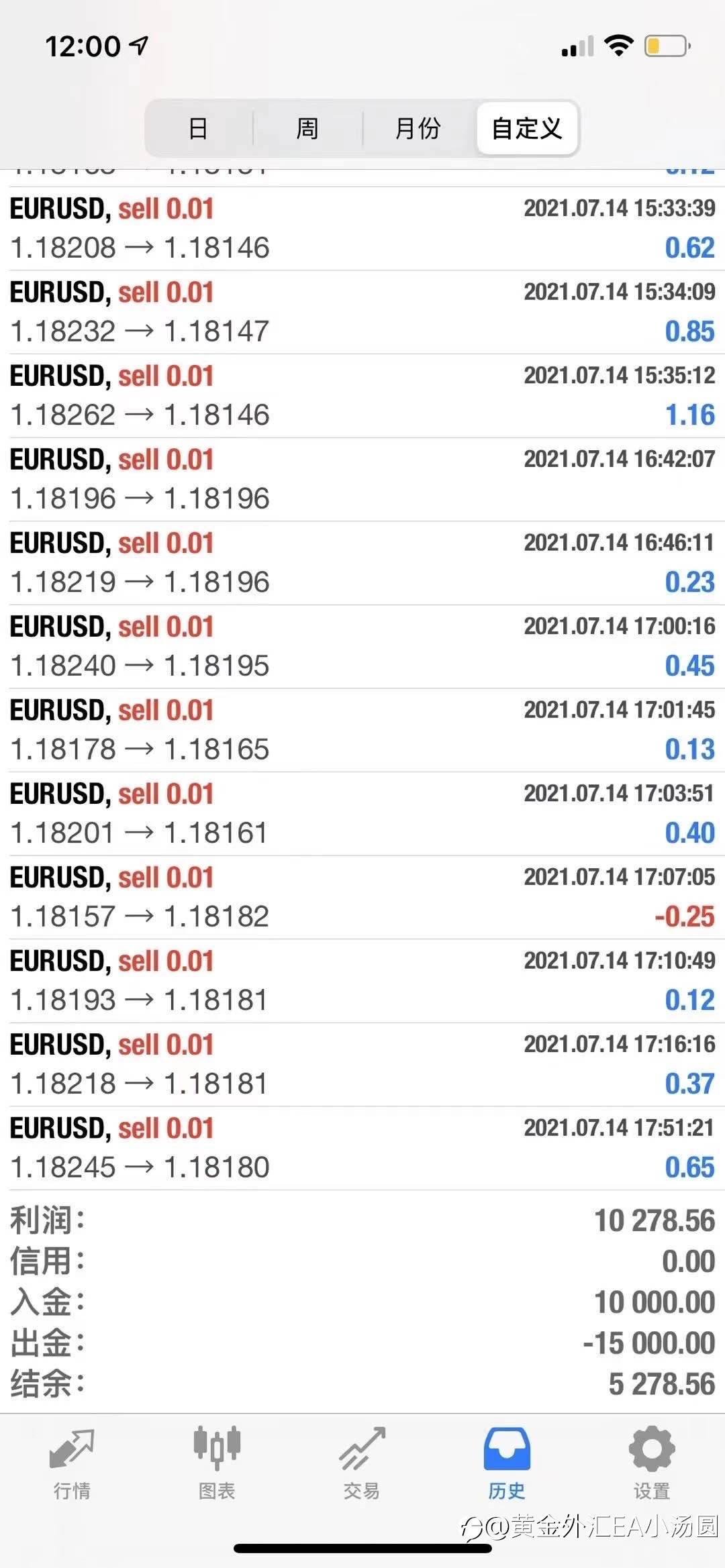The image size is (725, 1568).
Task: Expand the trade closed at 15:34:09
Action: pyautogui.click(x=362, y=312)
